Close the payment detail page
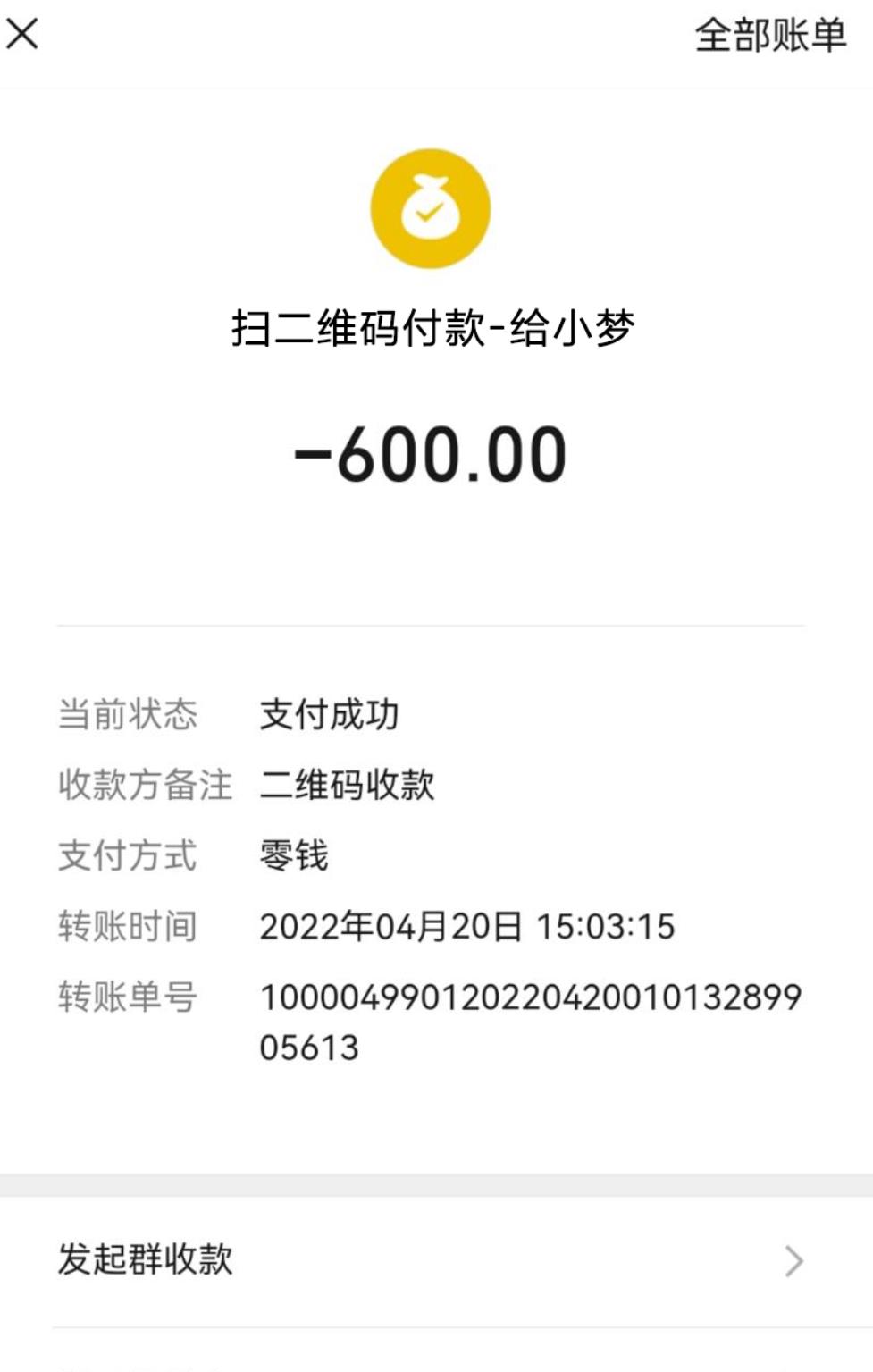Image resolution: width=873 pixels, height=1372 pixels. point(22,35)
